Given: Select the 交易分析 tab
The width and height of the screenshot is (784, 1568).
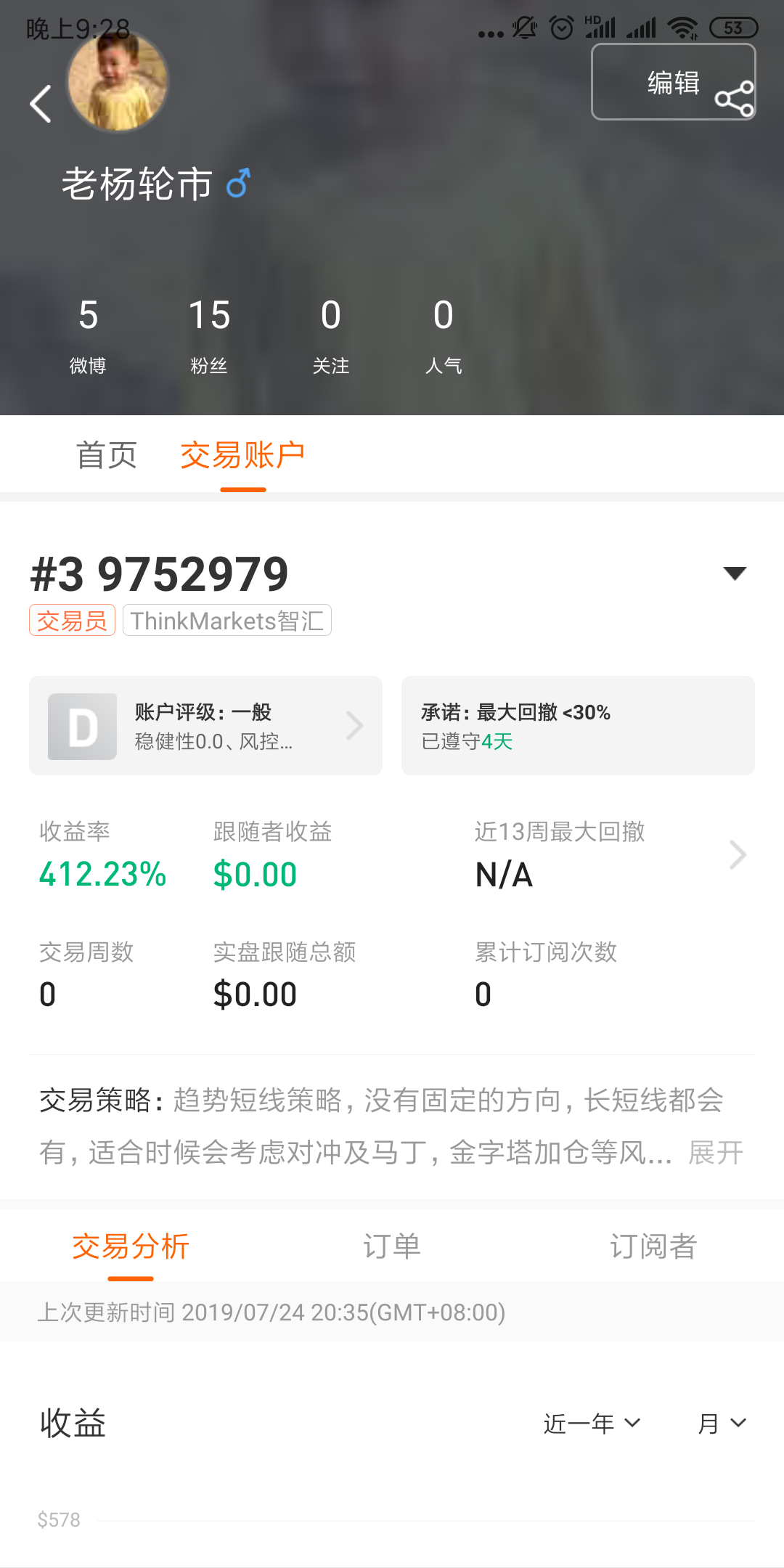Looking at the screenshot, I should pyautogui.click(x=131, y=1246).
